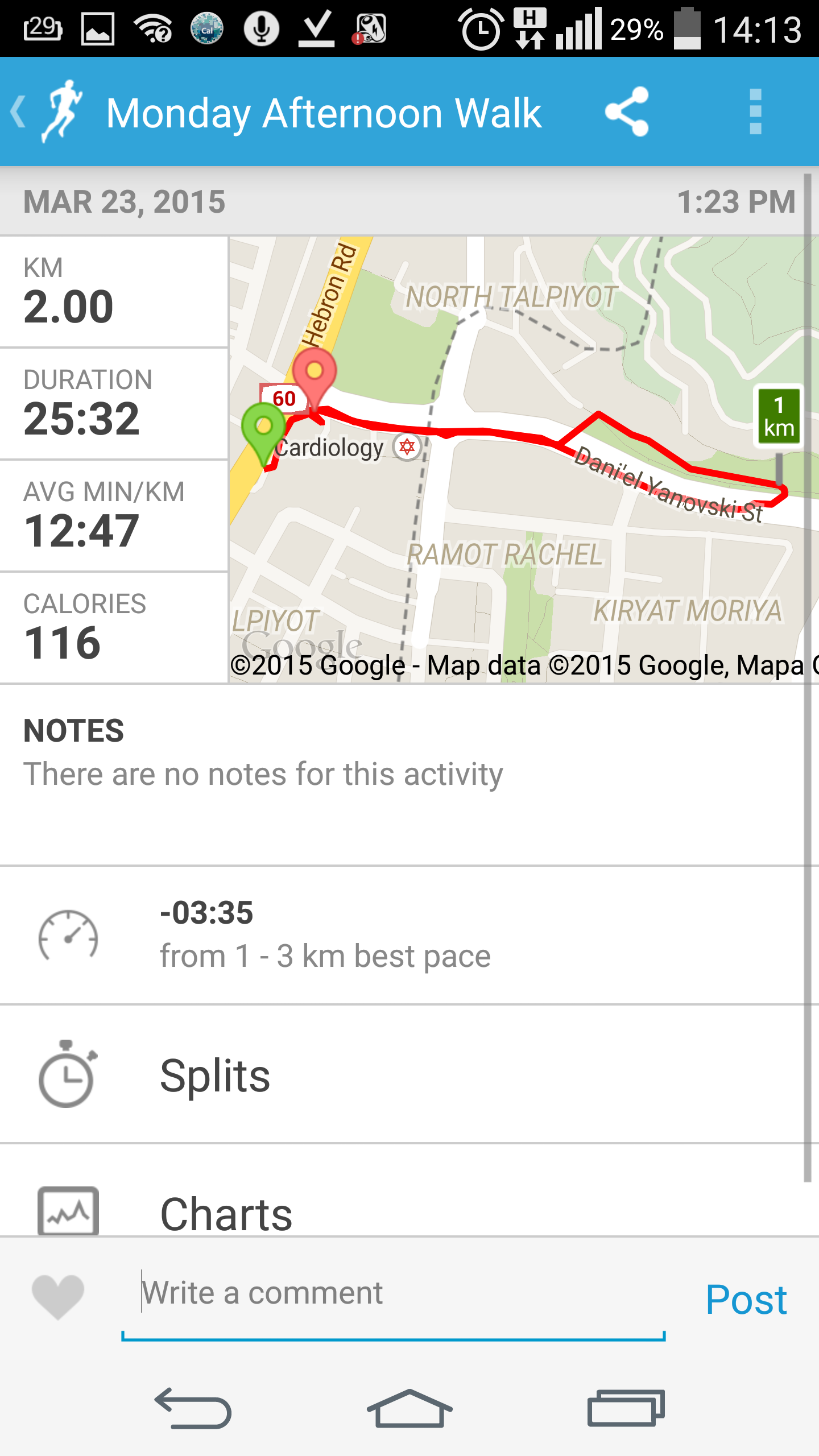Image resolution: width=819 pixels, height=1456 pixels.
Task: Open the overflow menu
Action: (x=755, y=111)
